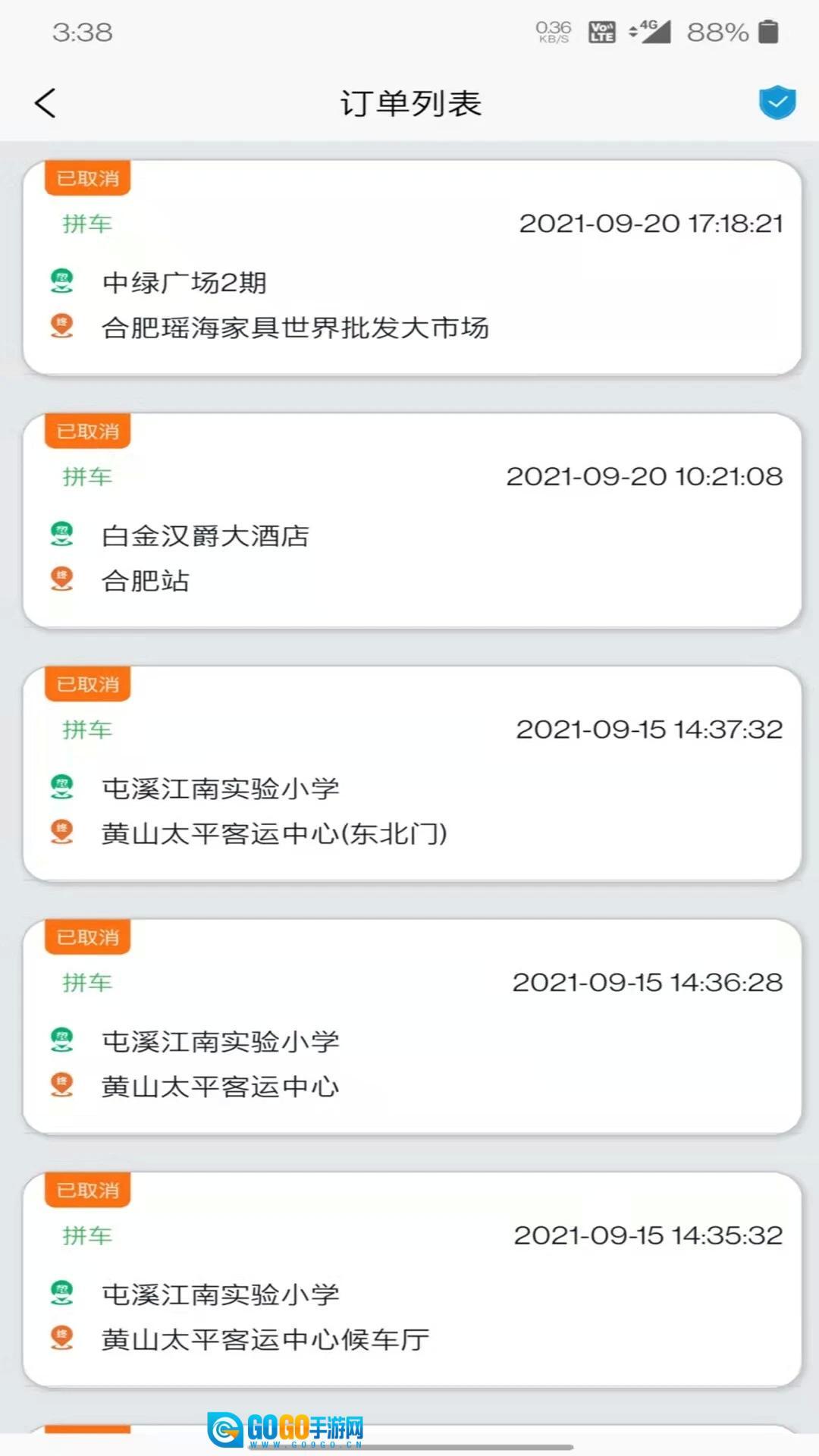Go back from the order list

[45, 103]
